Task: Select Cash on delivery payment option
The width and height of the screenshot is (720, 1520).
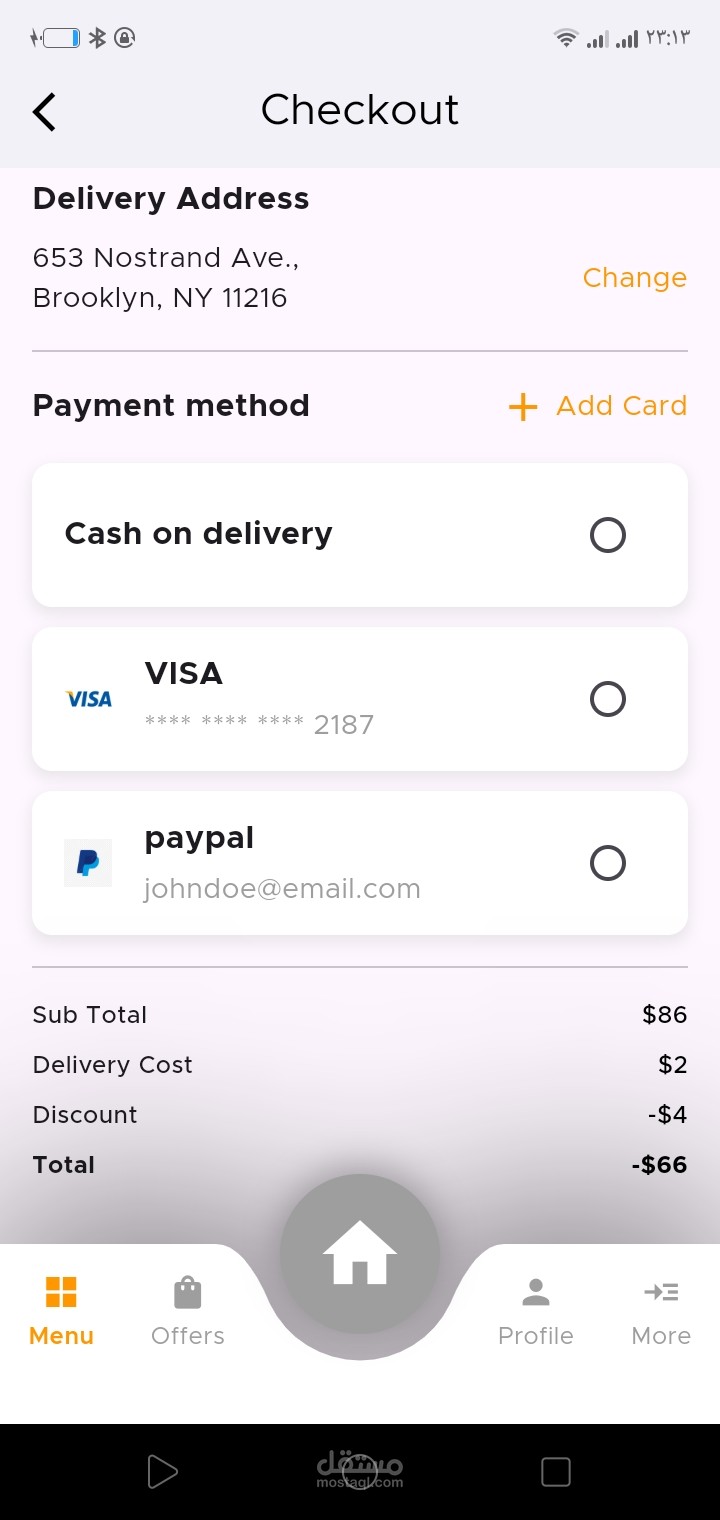Action: 607,535
